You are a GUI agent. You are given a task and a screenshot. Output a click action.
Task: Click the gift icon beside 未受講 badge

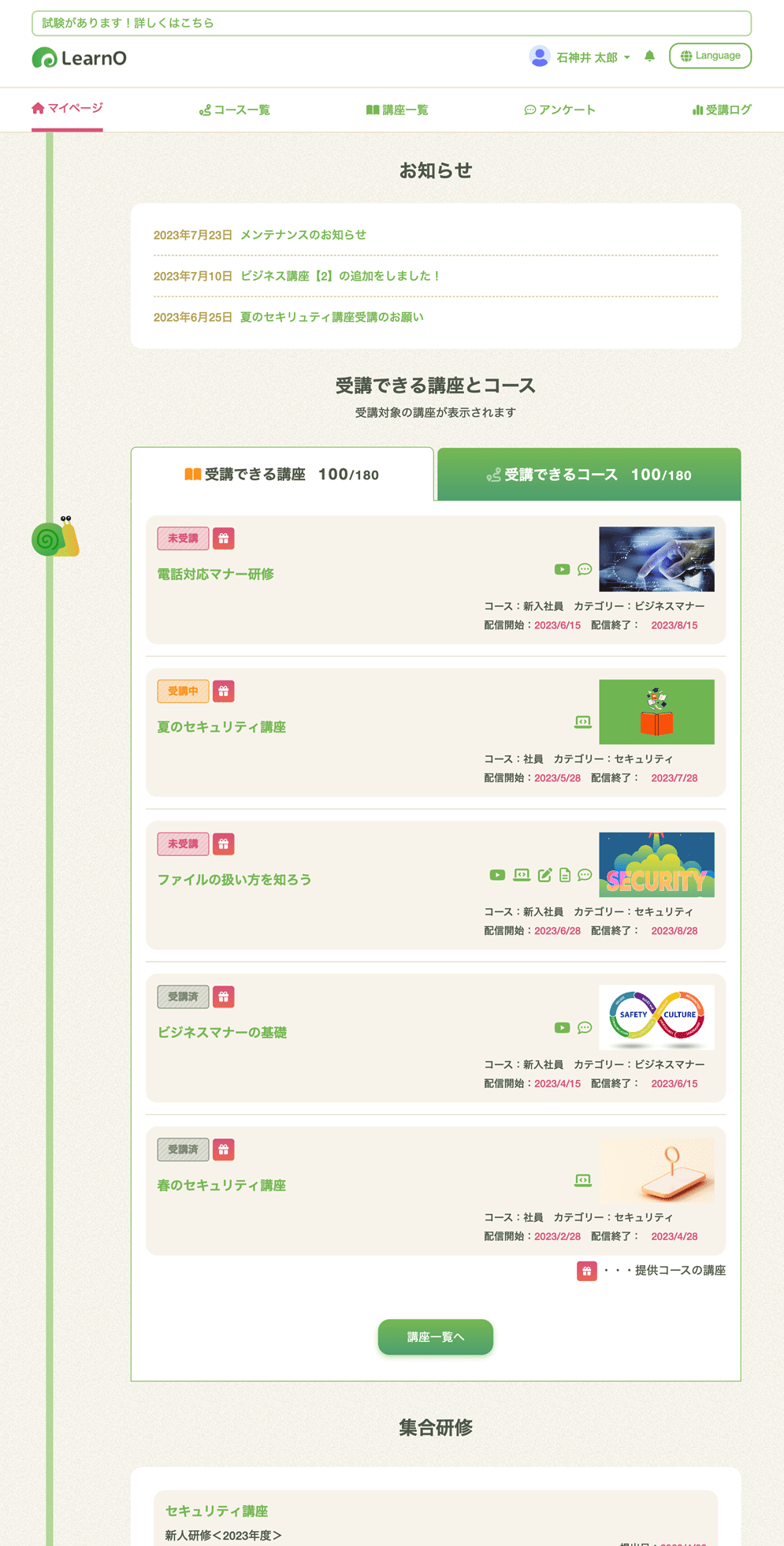224,538
